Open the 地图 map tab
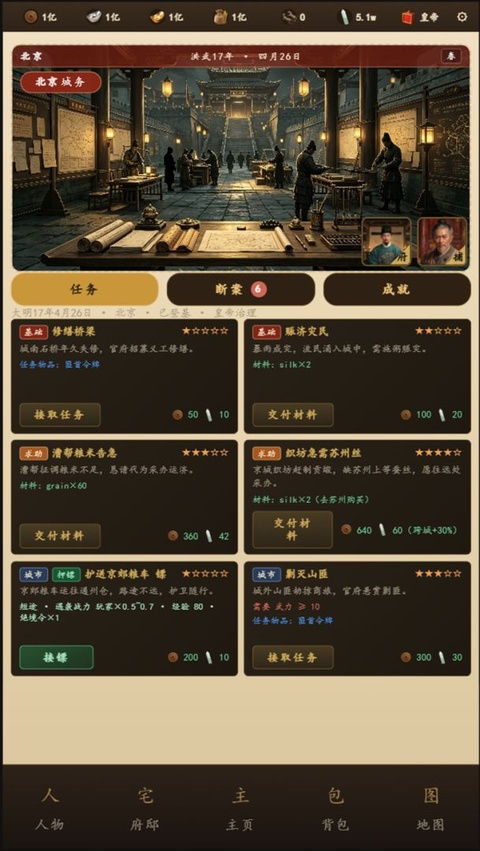Viewport: 480px width, 851px height. pos(431,809)
